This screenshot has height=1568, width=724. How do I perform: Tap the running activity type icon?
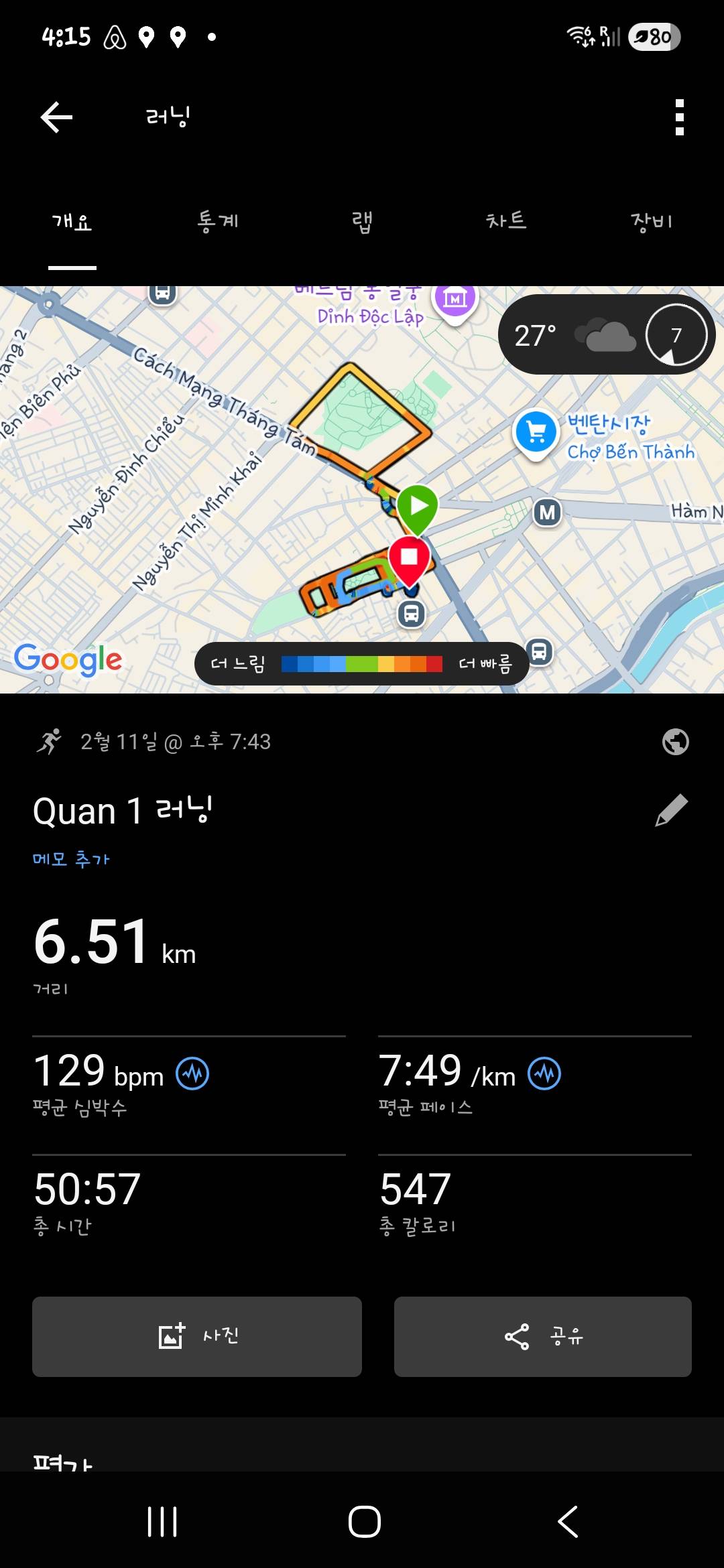[x=48, y=742]
